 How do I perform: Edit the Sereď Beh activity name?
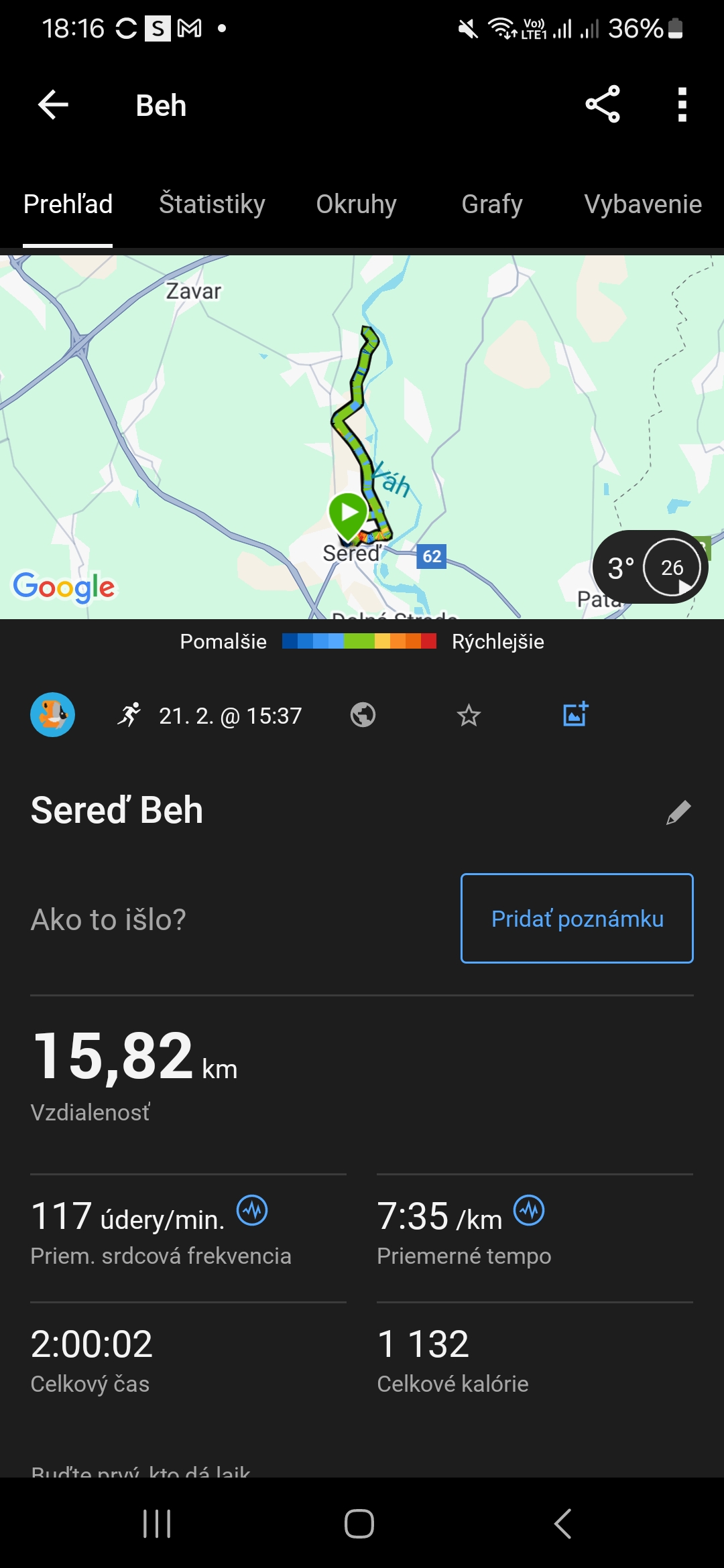pyautogui.click(x=678, y=812)
